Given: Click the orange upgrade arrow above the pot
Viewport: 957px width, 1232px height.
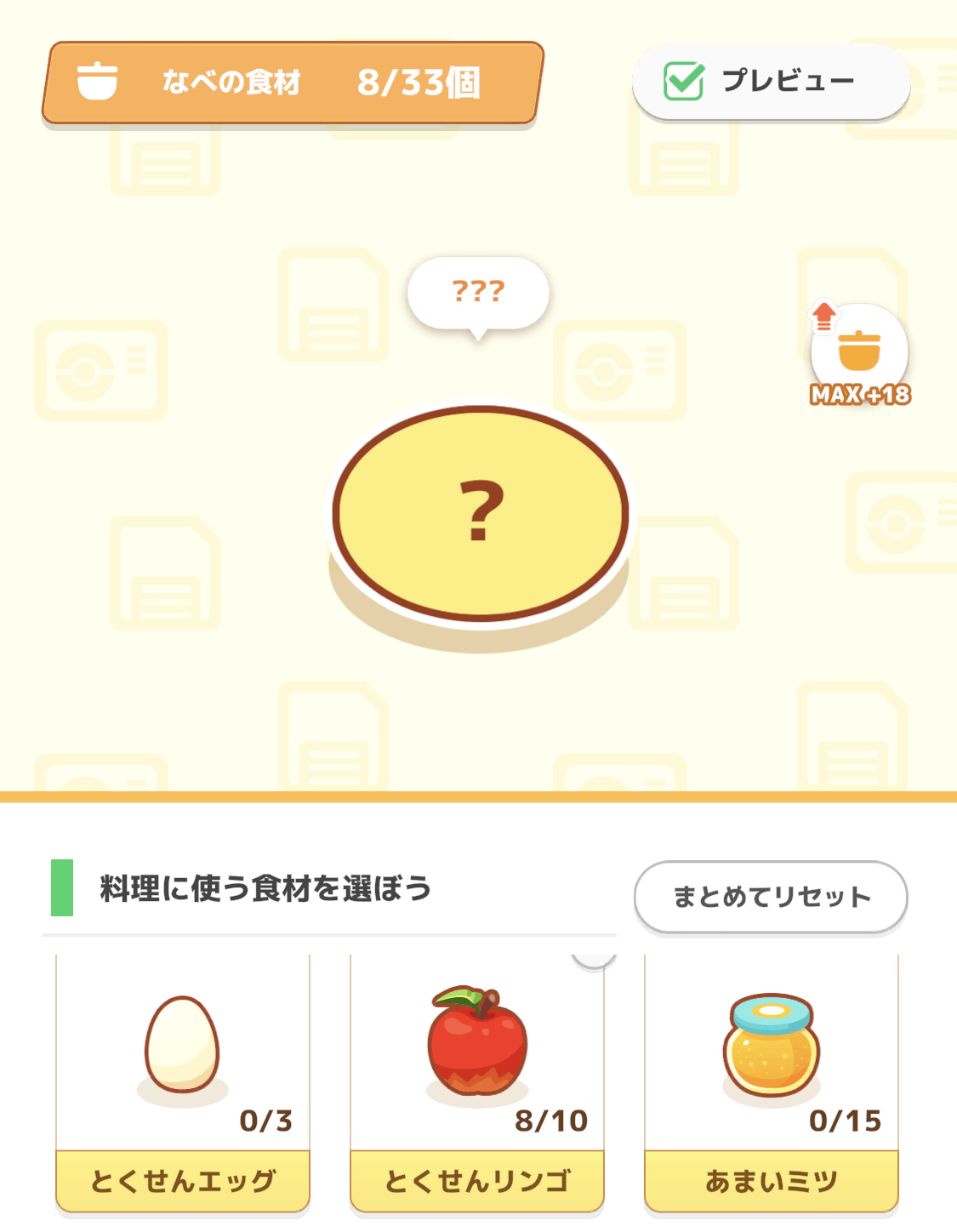Looking at the screenshot, I should pyautogui.click(x=823, y=317).
